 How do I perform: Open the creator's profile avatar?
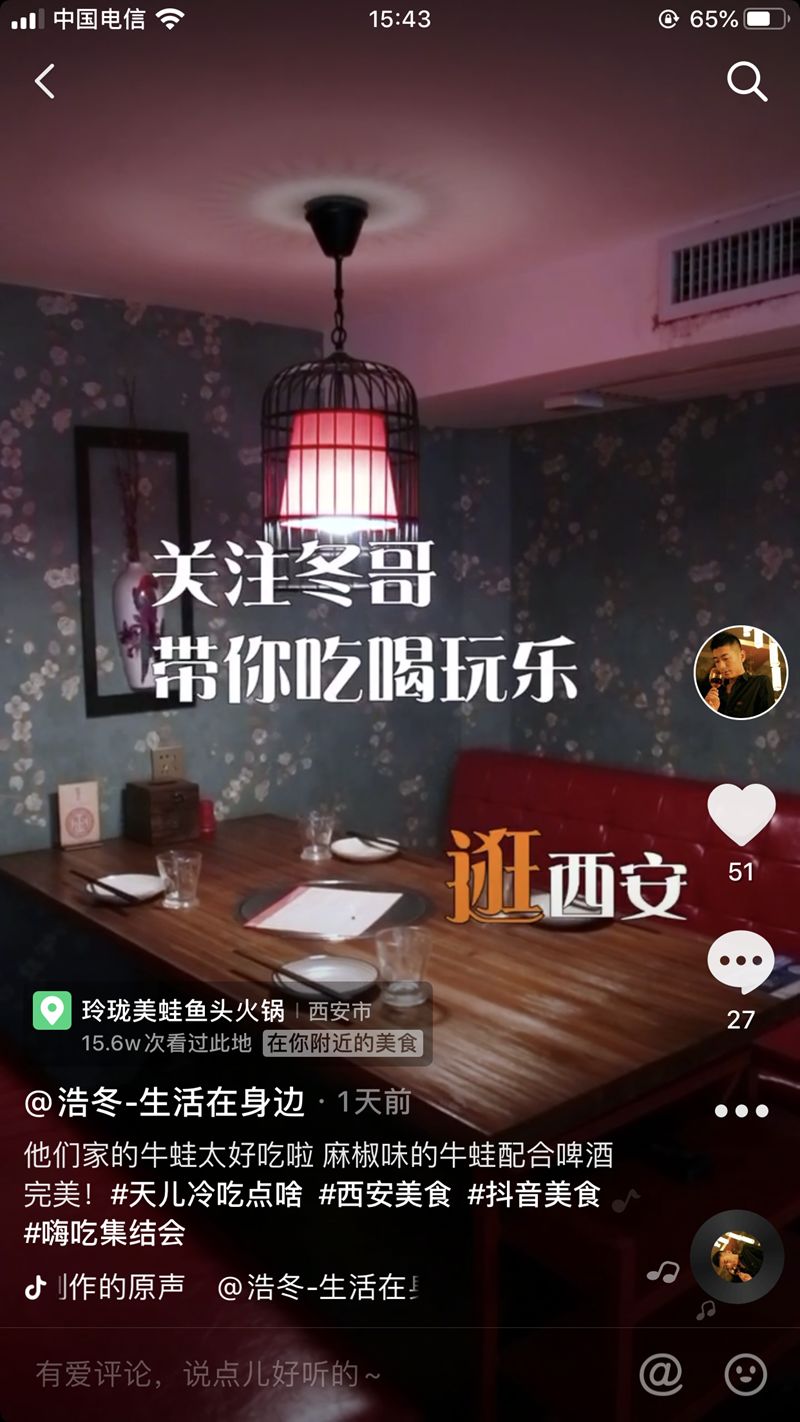click(x=741, y=673)
